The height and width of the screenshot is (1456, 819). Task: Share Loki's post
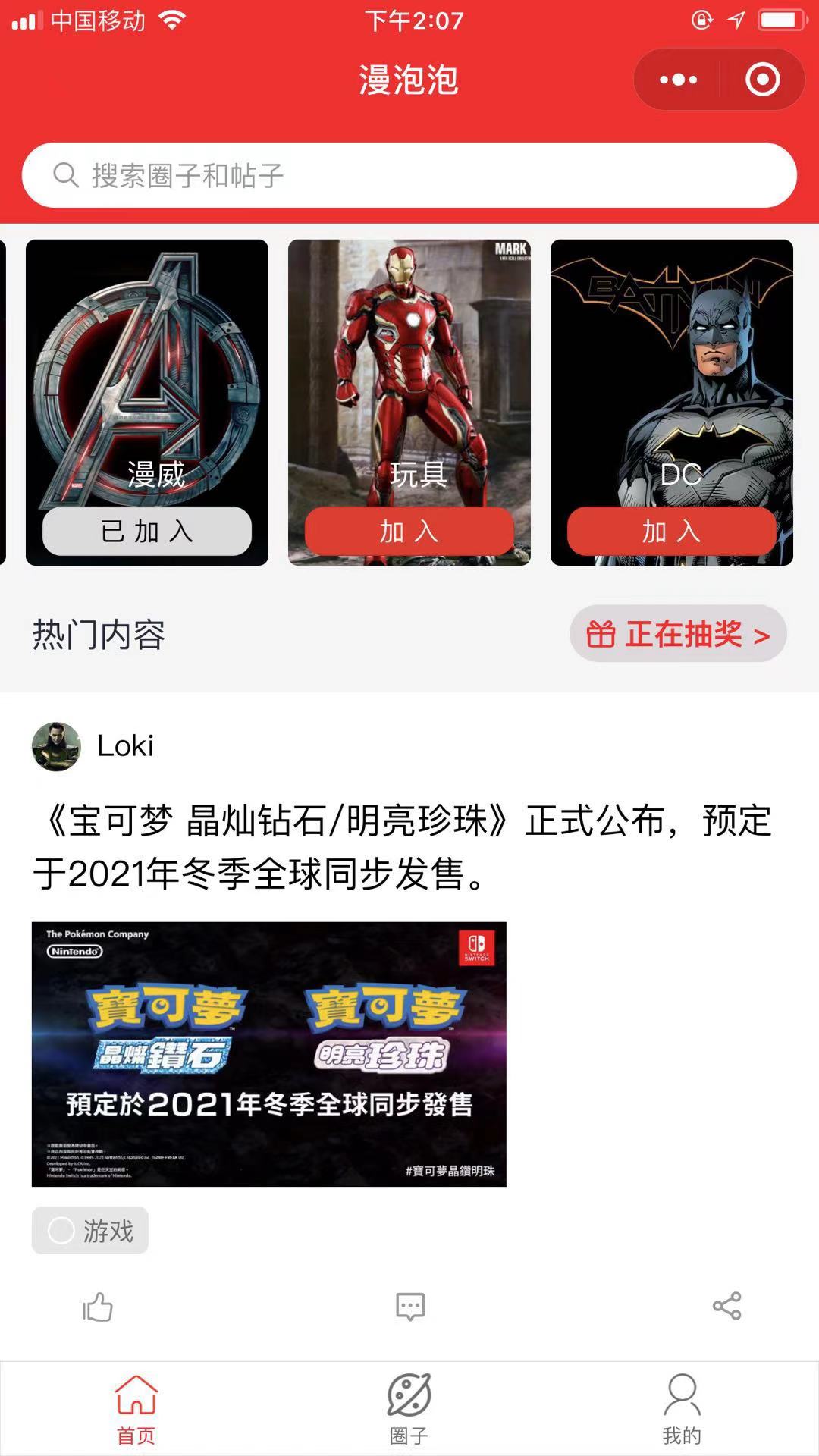point(726,1306)
